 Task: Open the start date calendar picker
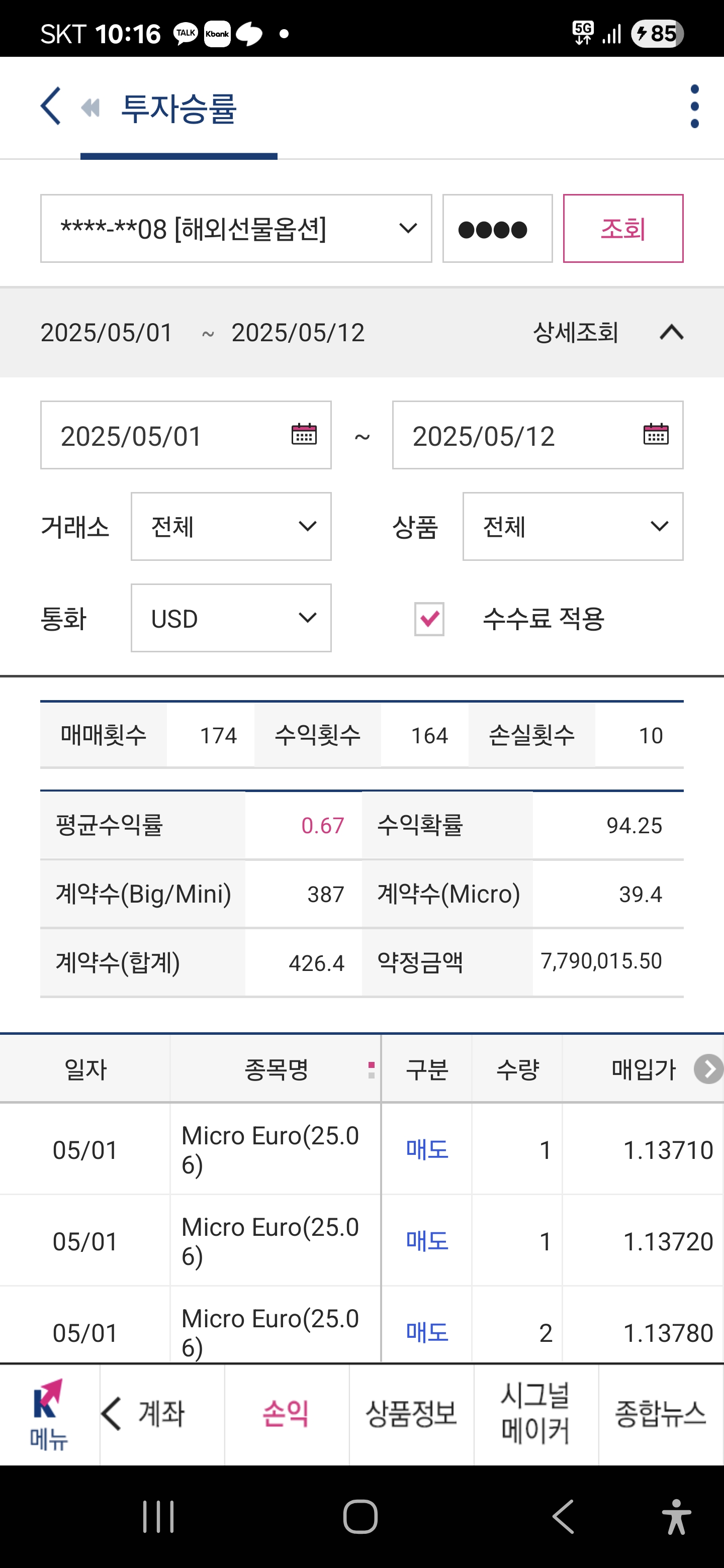pyautogui.click(x=304, y=435)
